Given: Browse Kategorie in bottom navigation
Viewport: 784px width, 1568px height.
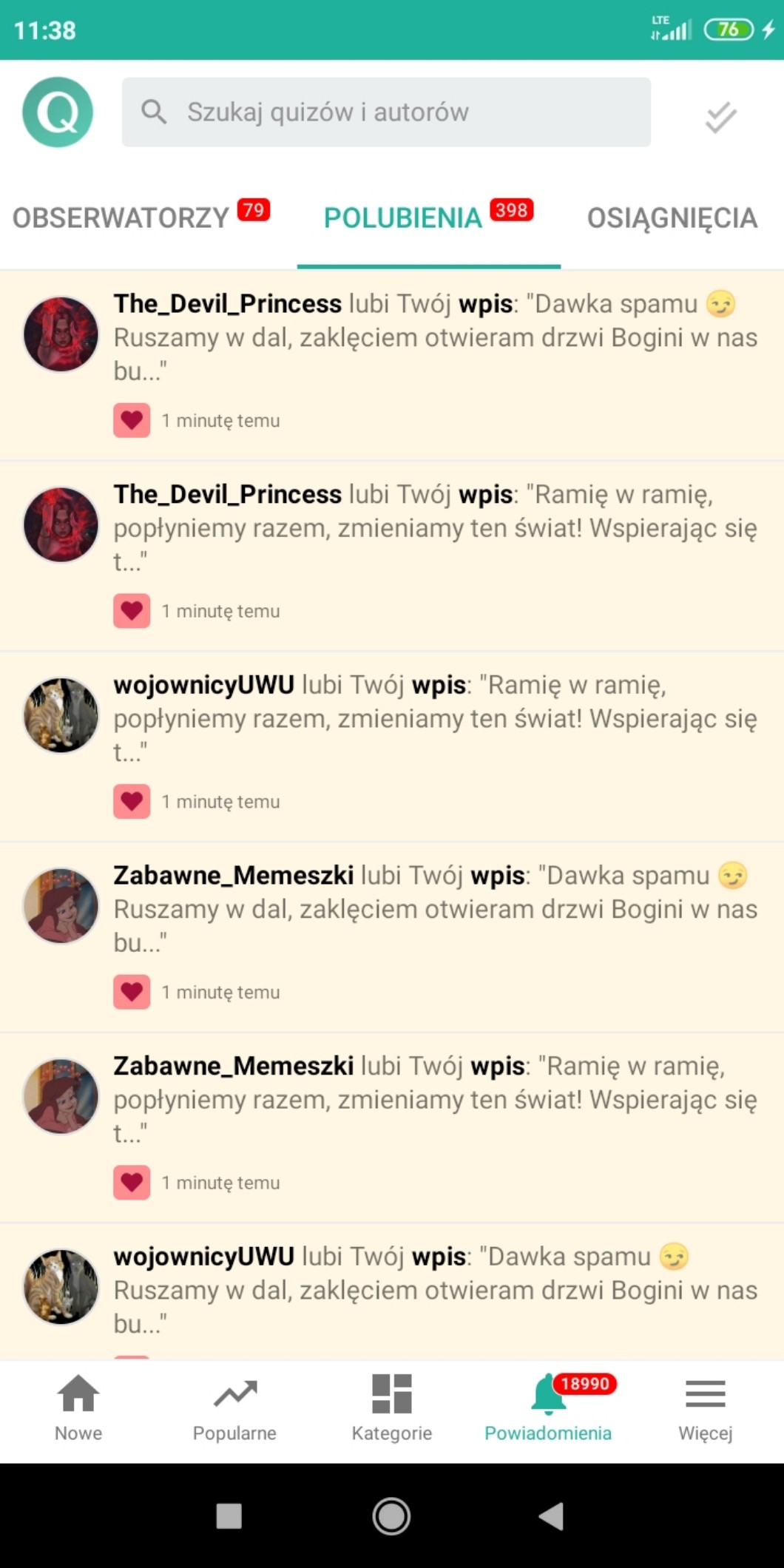Looking at the screenshot, I should 392,1409.
